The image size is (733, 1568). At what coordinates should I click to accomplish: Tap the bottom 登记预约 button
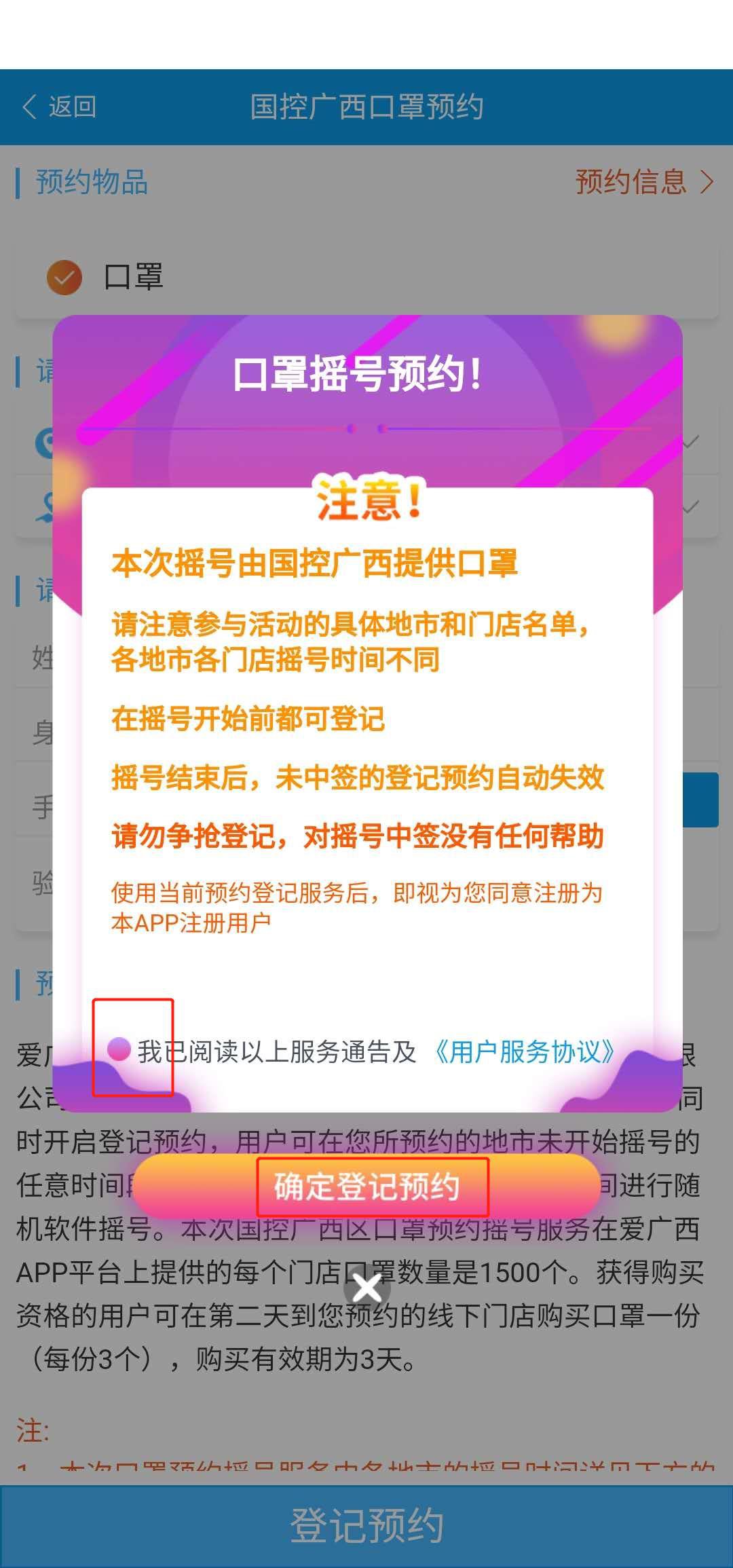(x=366, y=1525)
